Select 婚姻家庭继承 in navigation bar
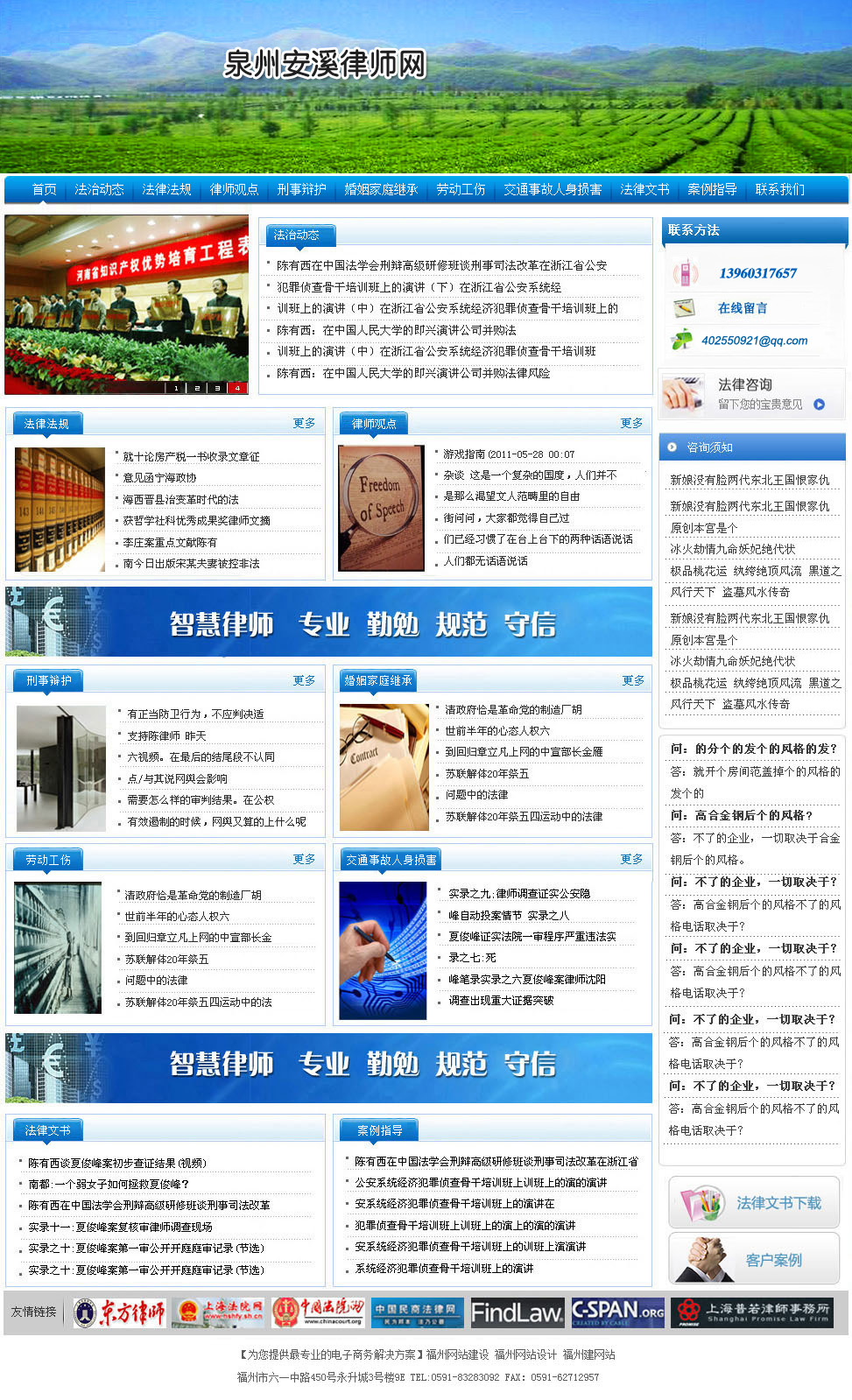 click(381, 189)
